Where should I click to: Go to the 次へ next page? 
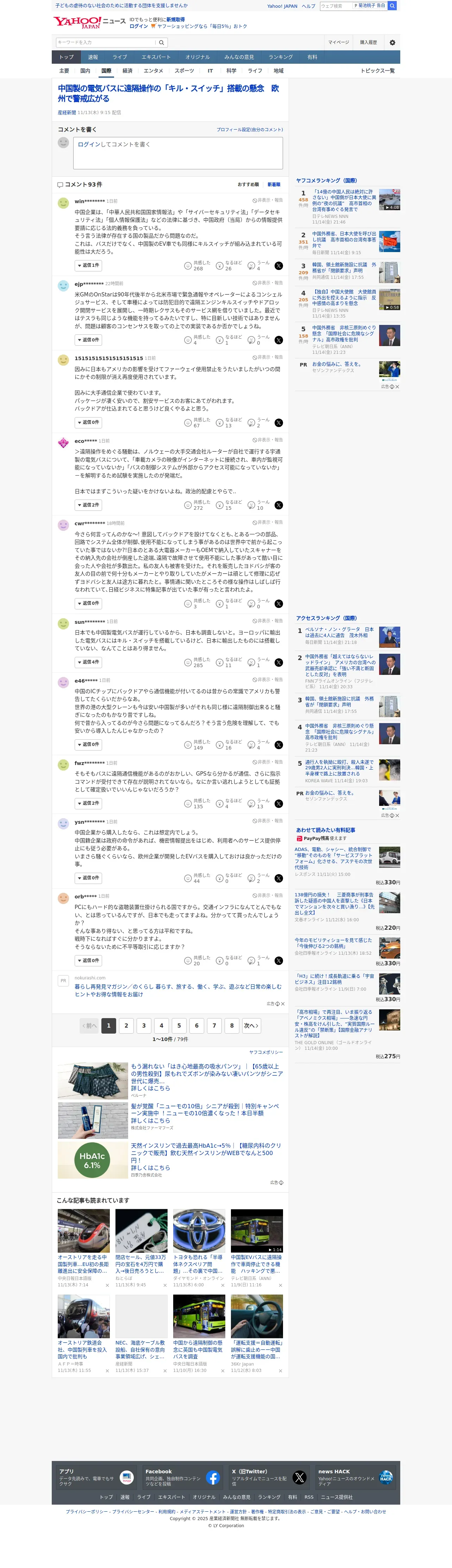(x=251, y=1026)
